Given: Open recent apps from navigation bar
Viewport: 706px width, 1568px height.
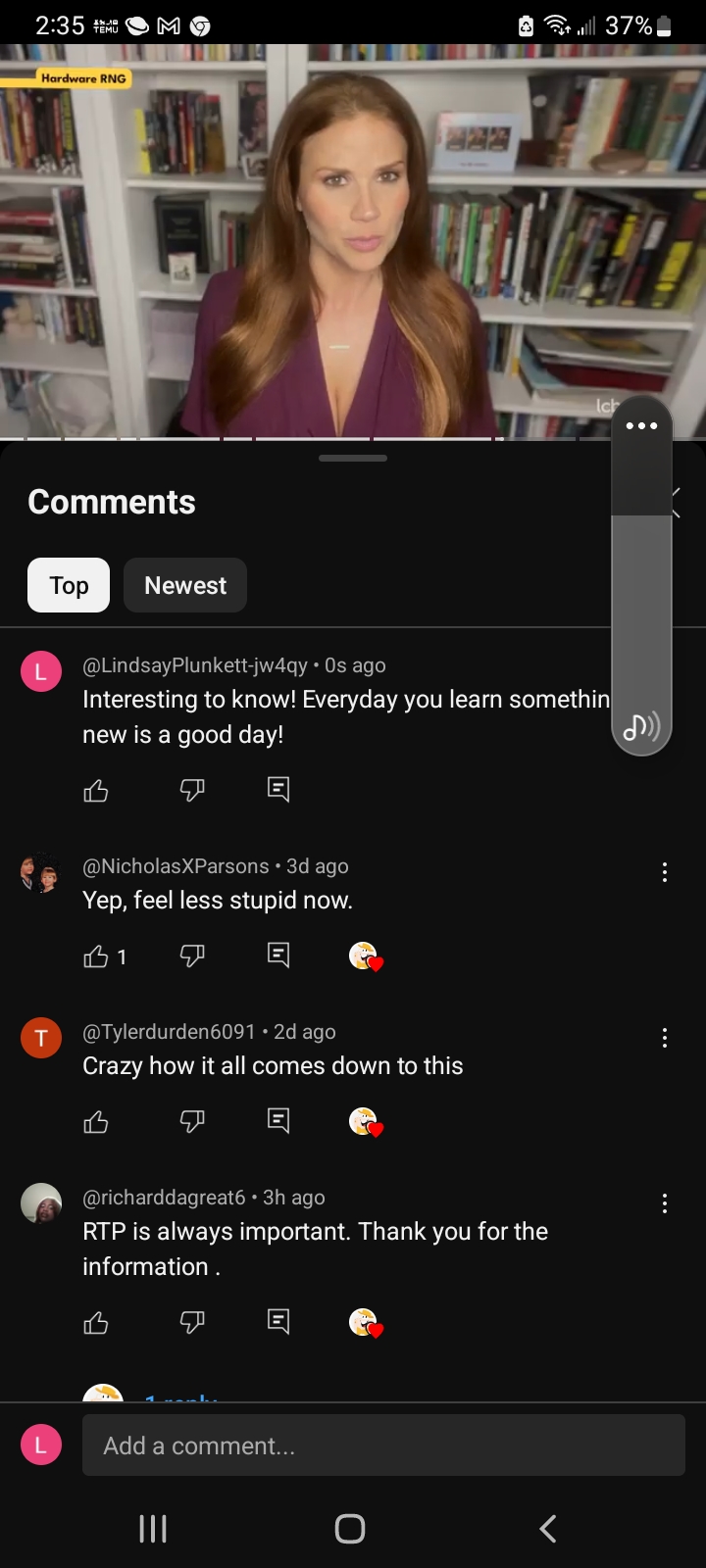Looking at the screenshot, I should (153, 1529).
